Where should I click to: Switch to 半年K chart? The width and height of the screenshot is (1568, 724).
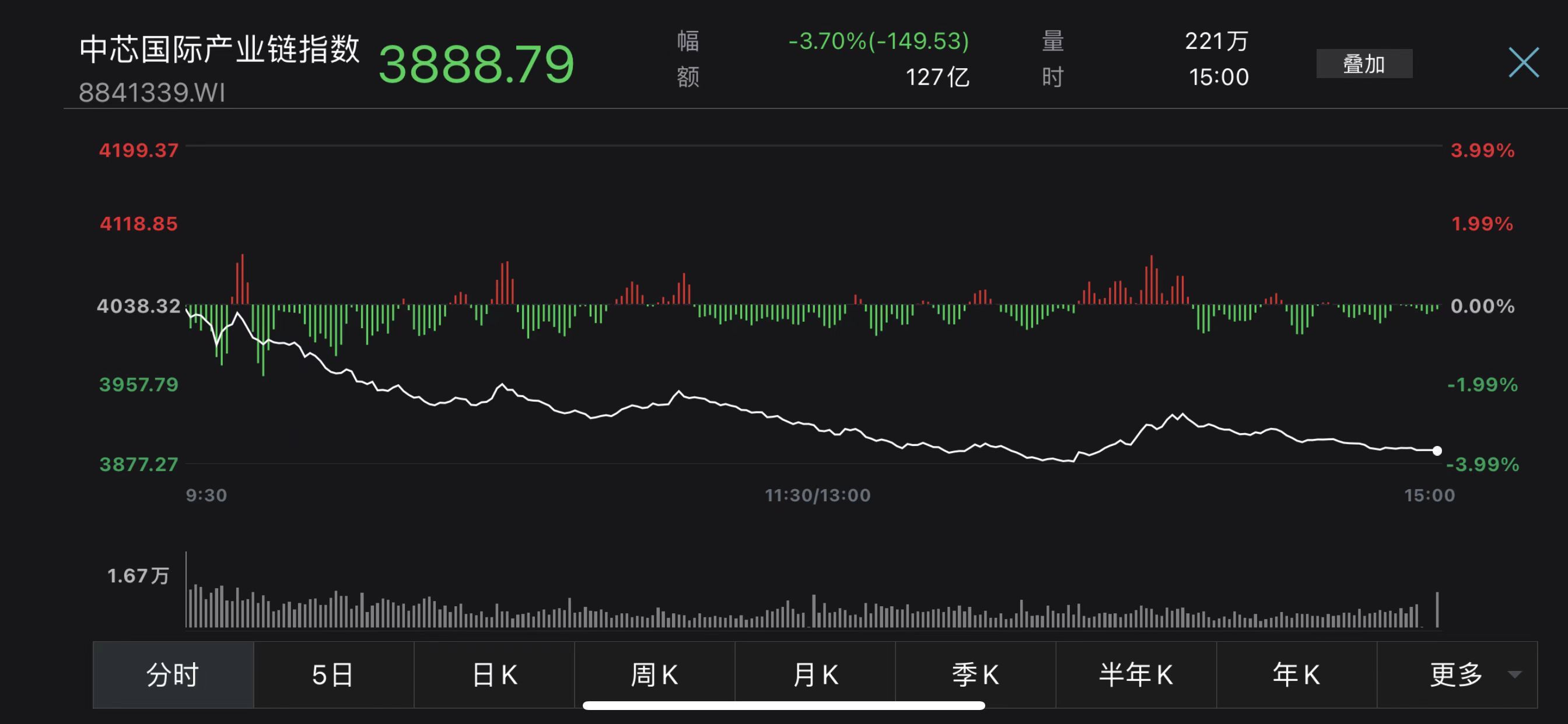(x=1135, y=674)
